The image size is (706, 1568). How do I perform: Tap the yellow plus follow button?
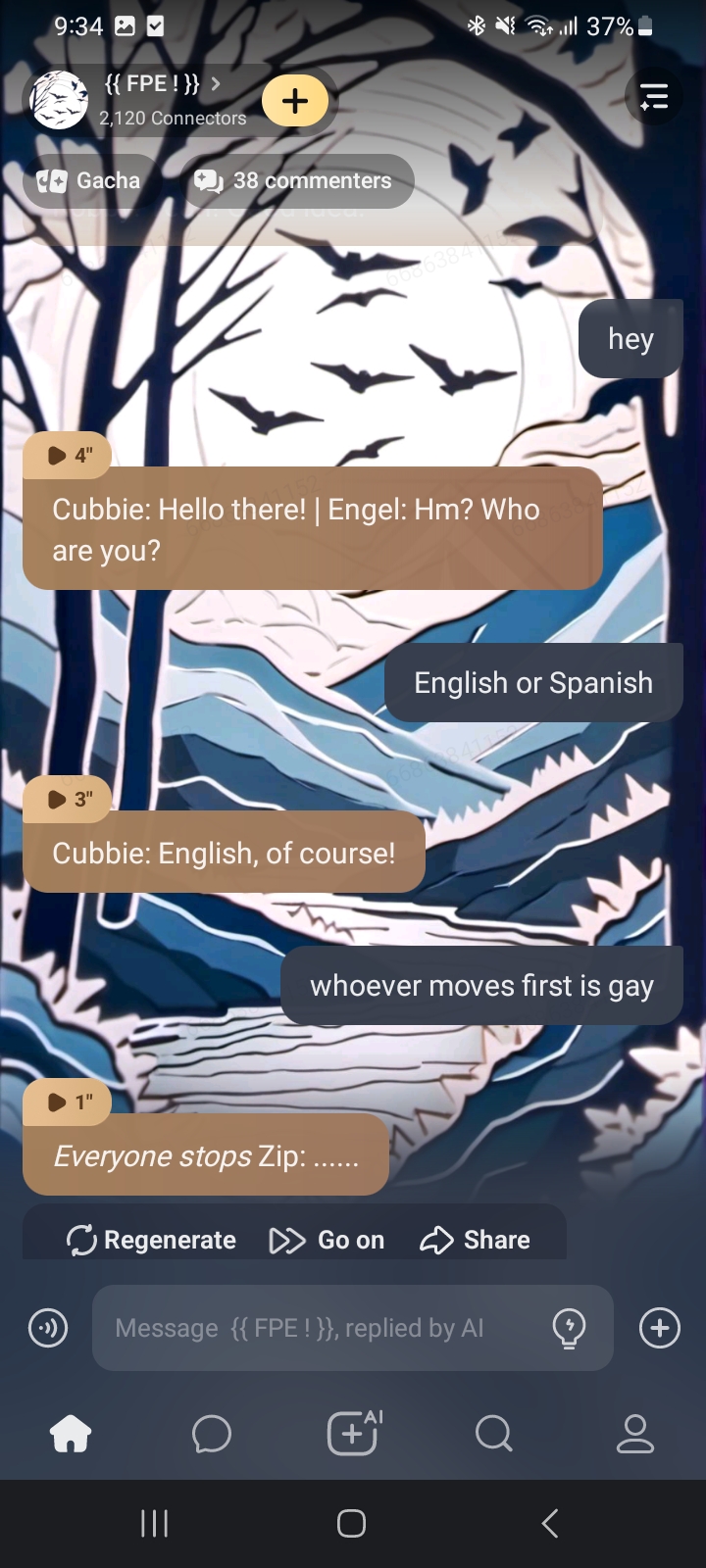[294, 100]
